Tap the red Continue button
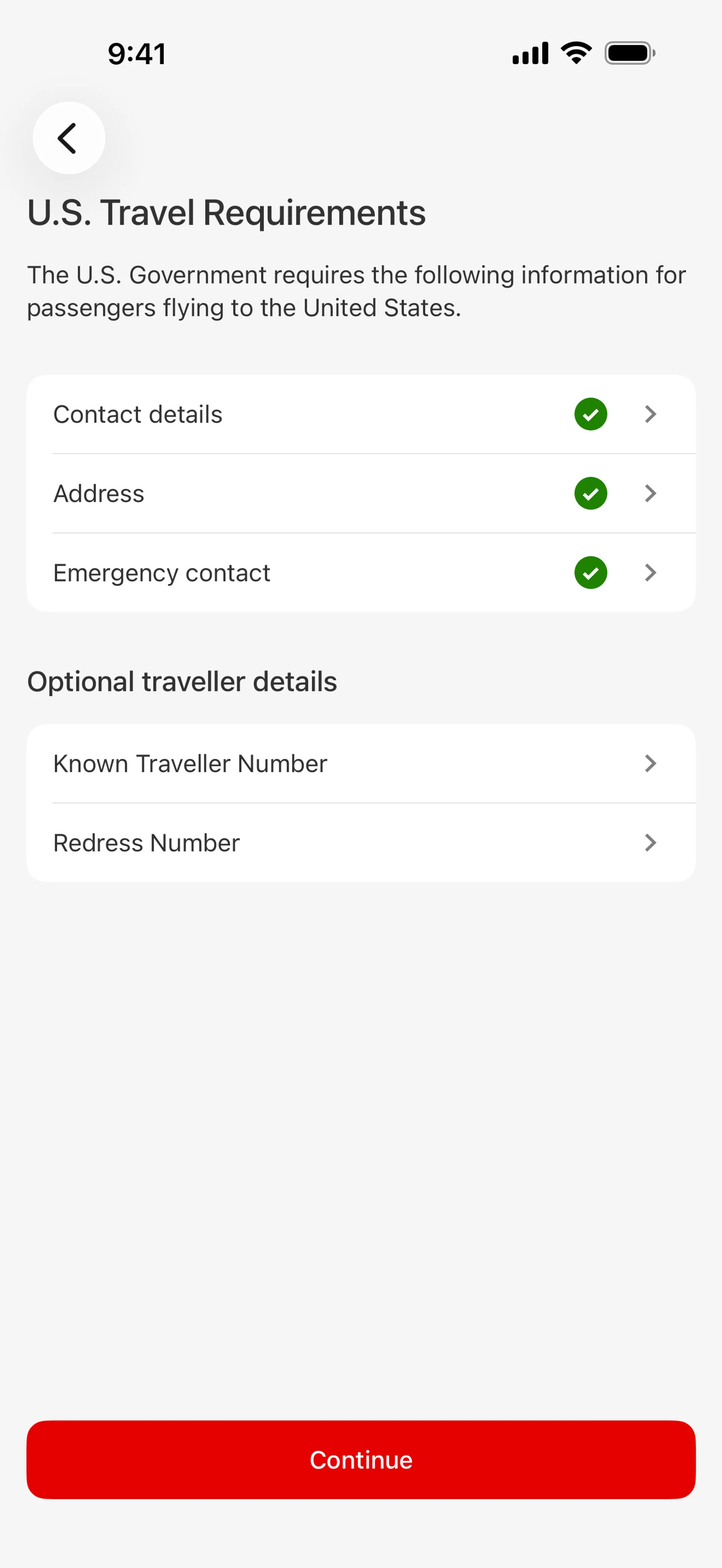Viewport: 722px width, 1568px height. pyautogui.click(x=360, y=1460)
